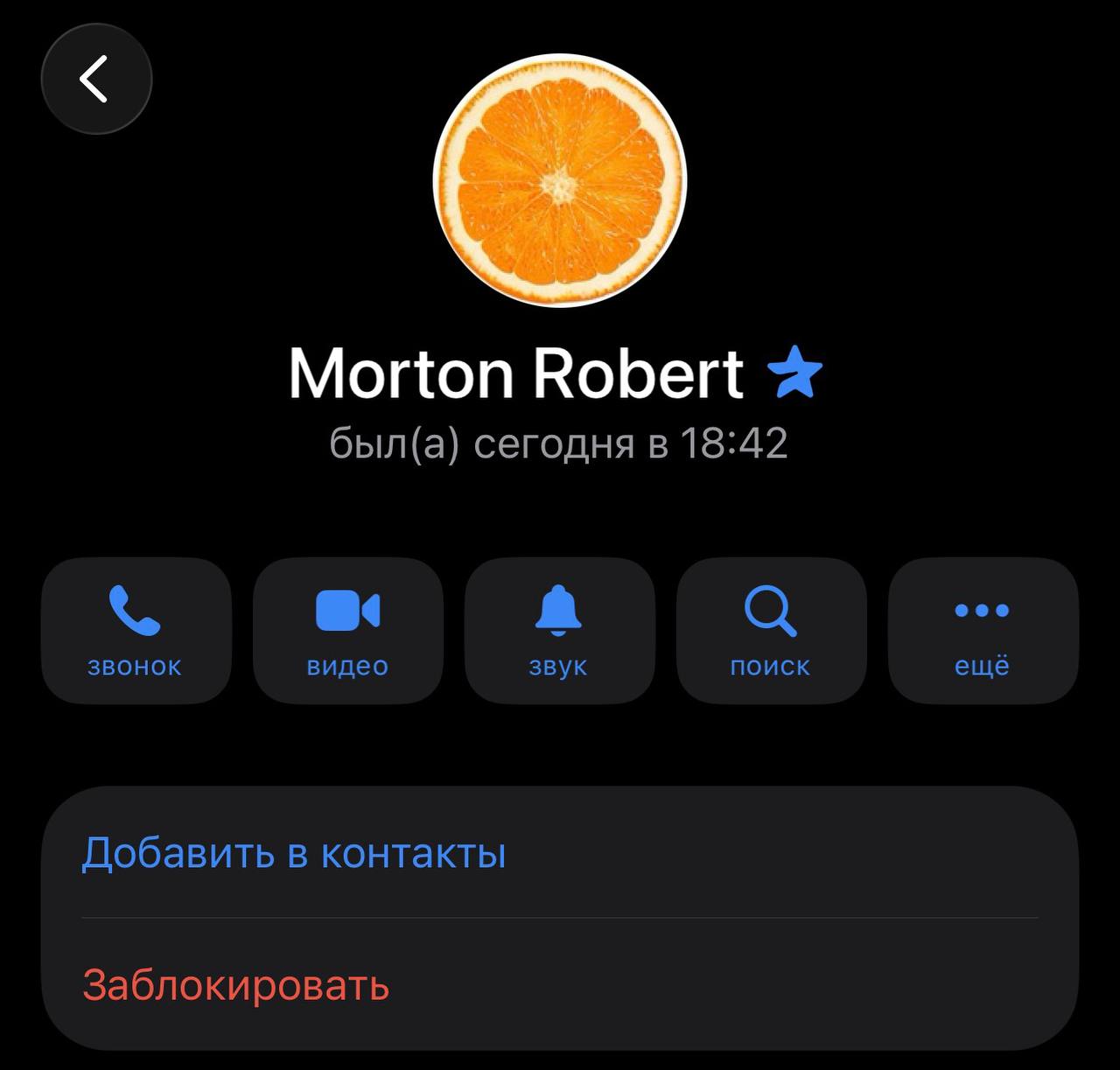Open the ещё more options menu
1120x1070 pixels.
coord(983,630)
